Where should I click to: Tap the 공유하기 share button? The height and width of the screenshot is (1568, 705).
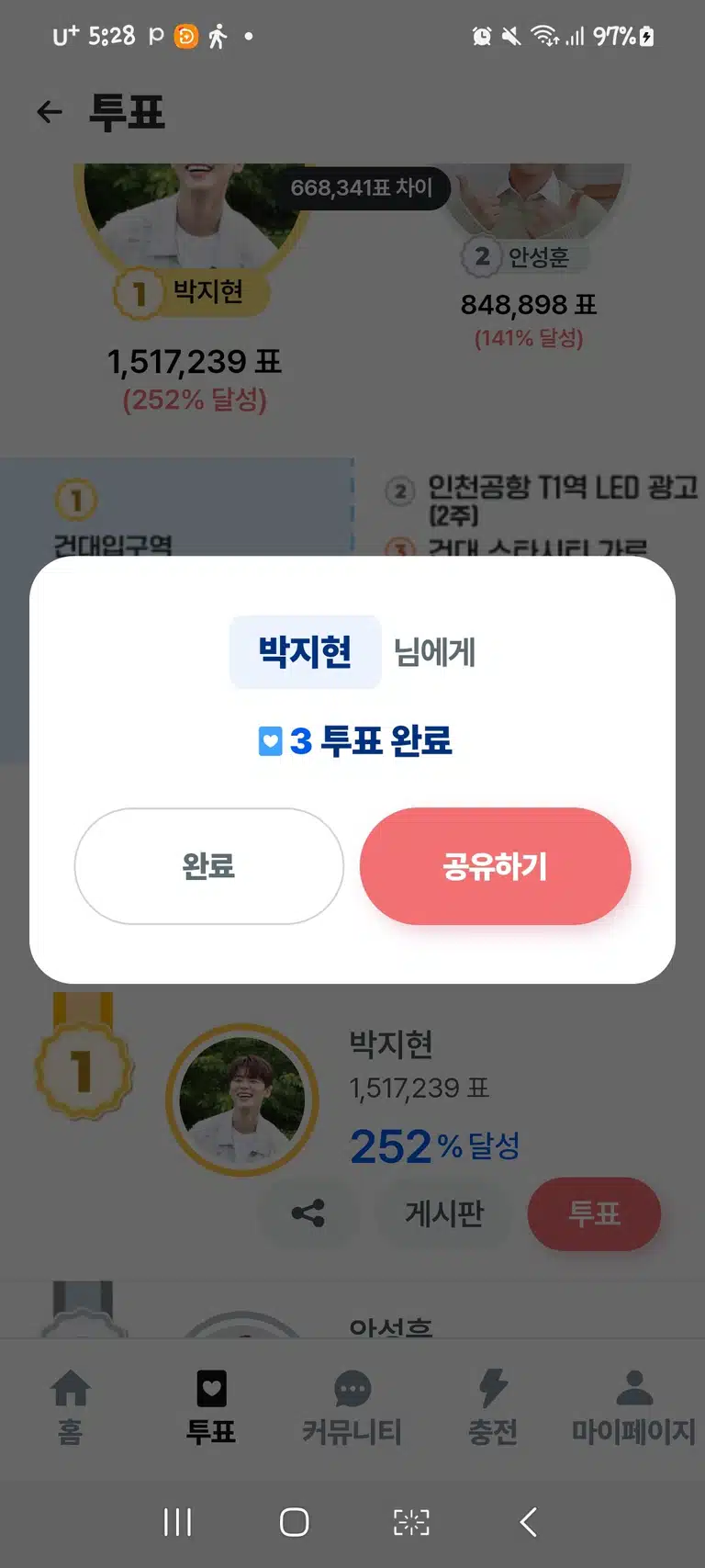click(x=495, y=865)
